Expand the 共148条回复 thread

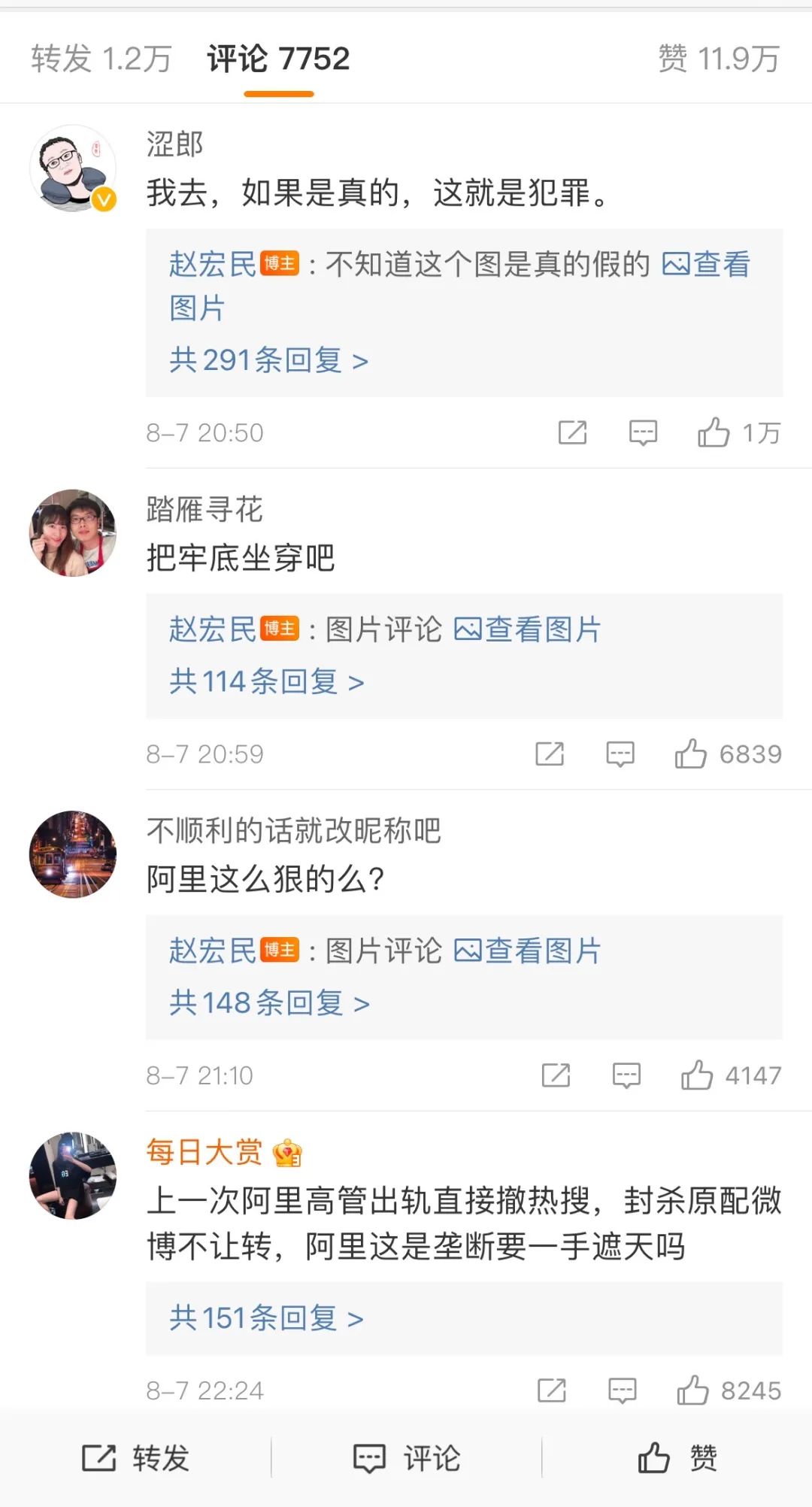[268, 1002]
